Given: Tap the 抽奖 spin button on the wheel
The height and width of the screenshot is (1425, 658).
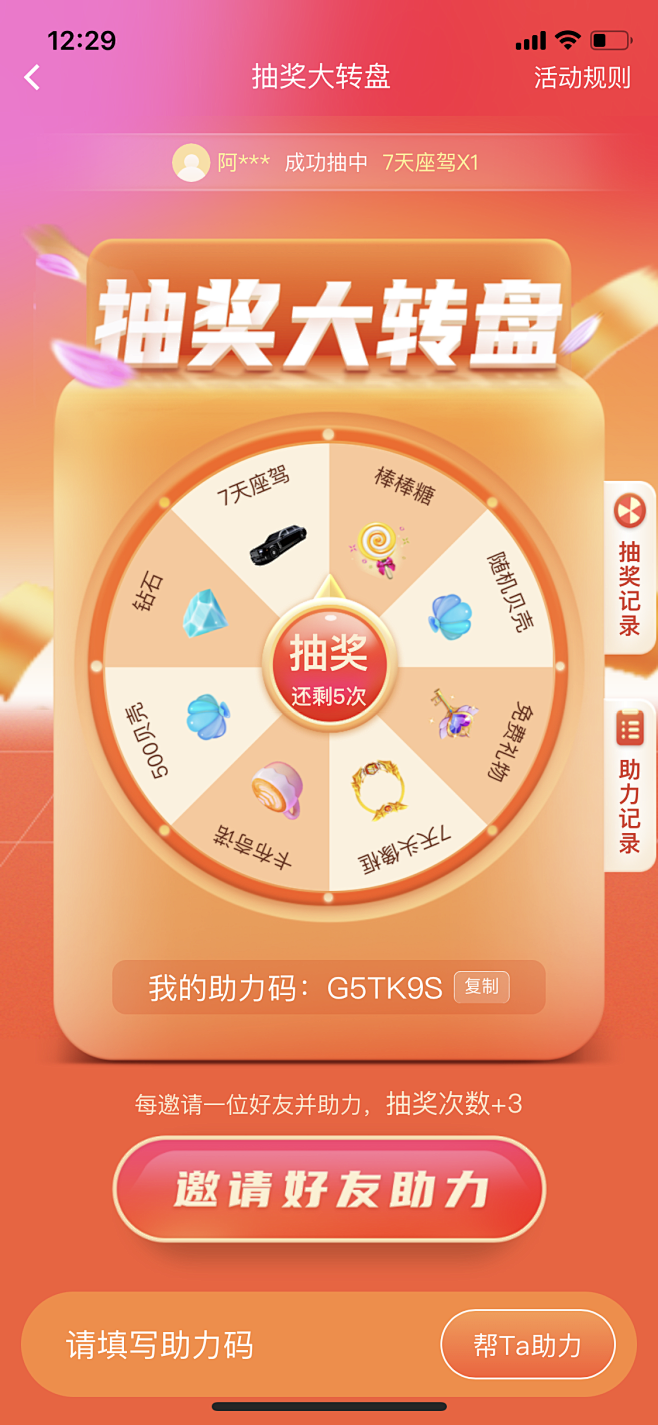Looking at the screenshot, I should pyautogui.click(x=329, y=664).
